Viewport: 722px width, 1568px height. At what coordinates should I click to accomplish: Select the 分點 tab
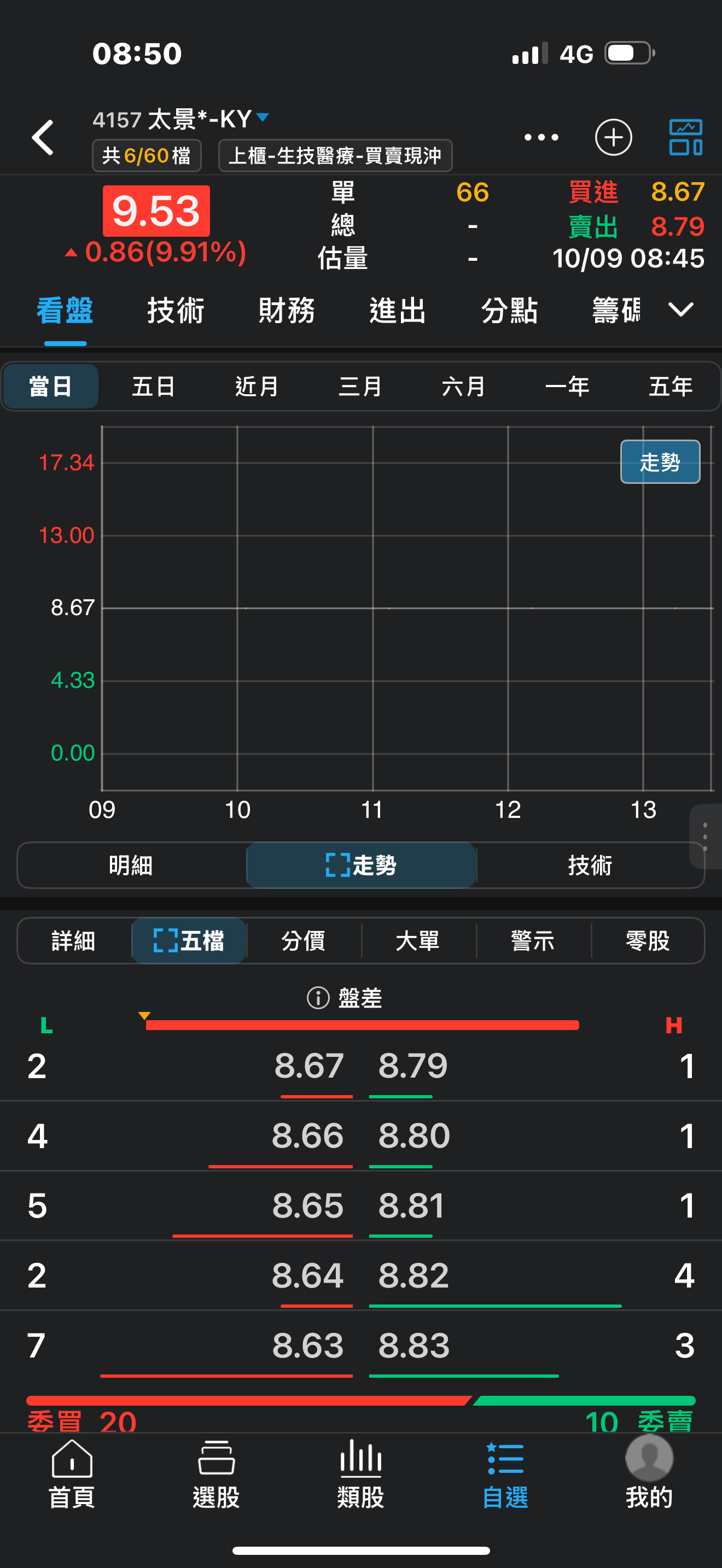[509, 311]
